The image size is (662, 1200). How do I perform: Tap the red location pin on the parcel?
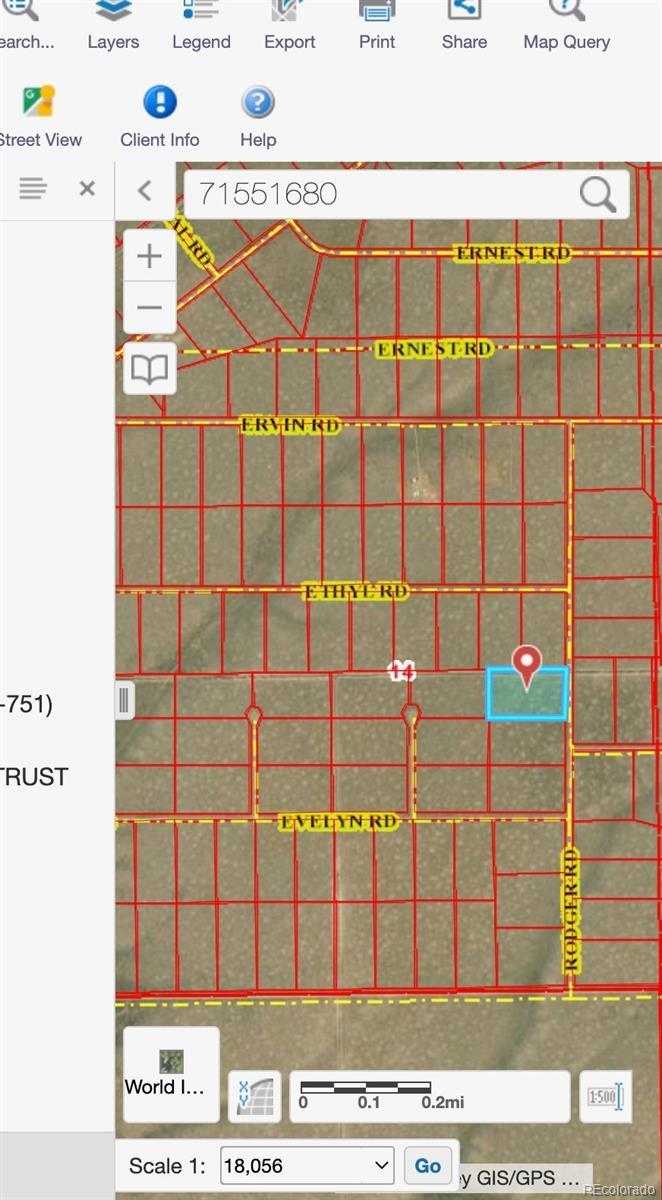pos(527,664)
